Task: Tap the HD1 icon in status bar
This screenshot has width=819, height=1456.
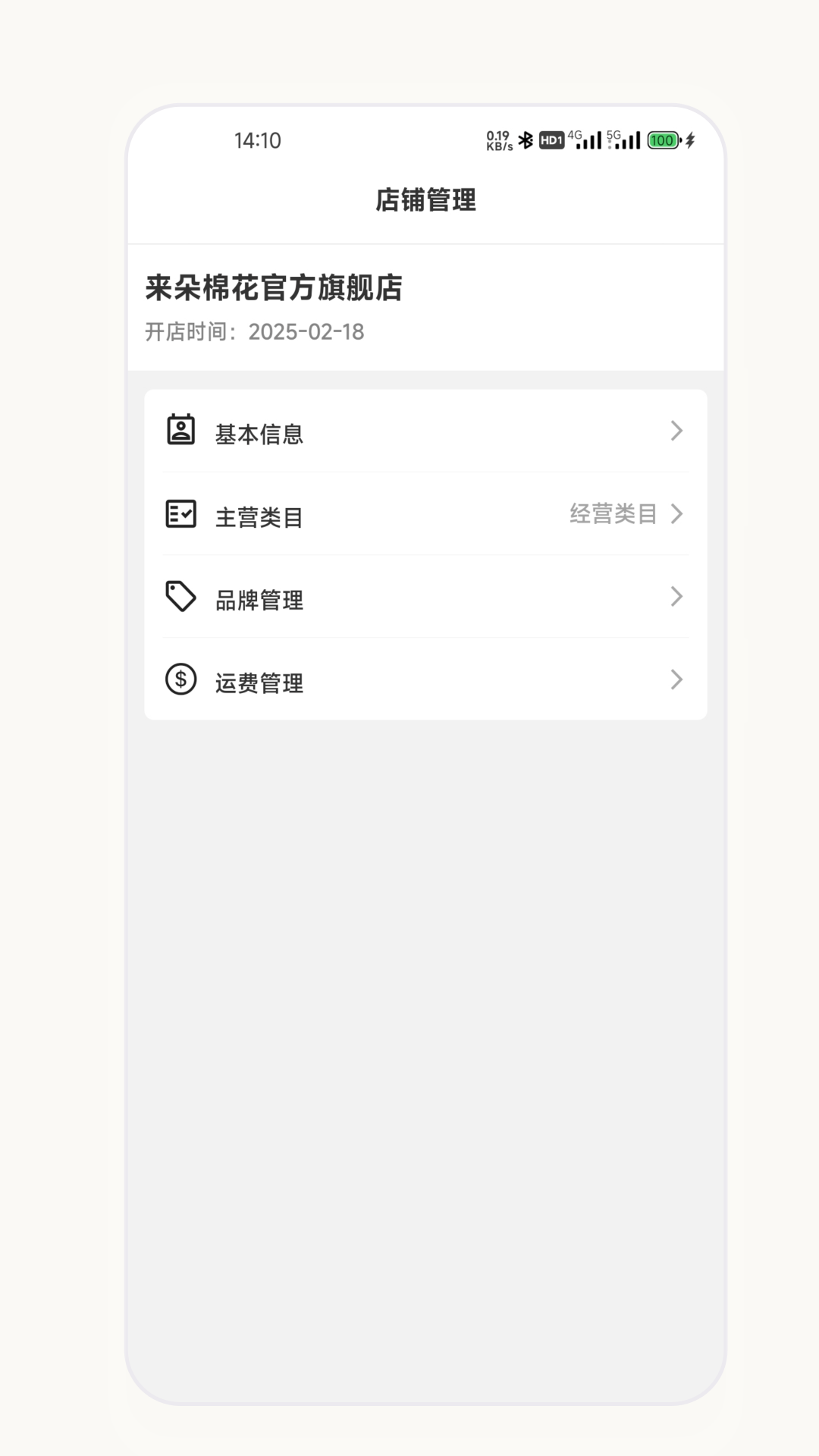Action: [x=553, y=140]
